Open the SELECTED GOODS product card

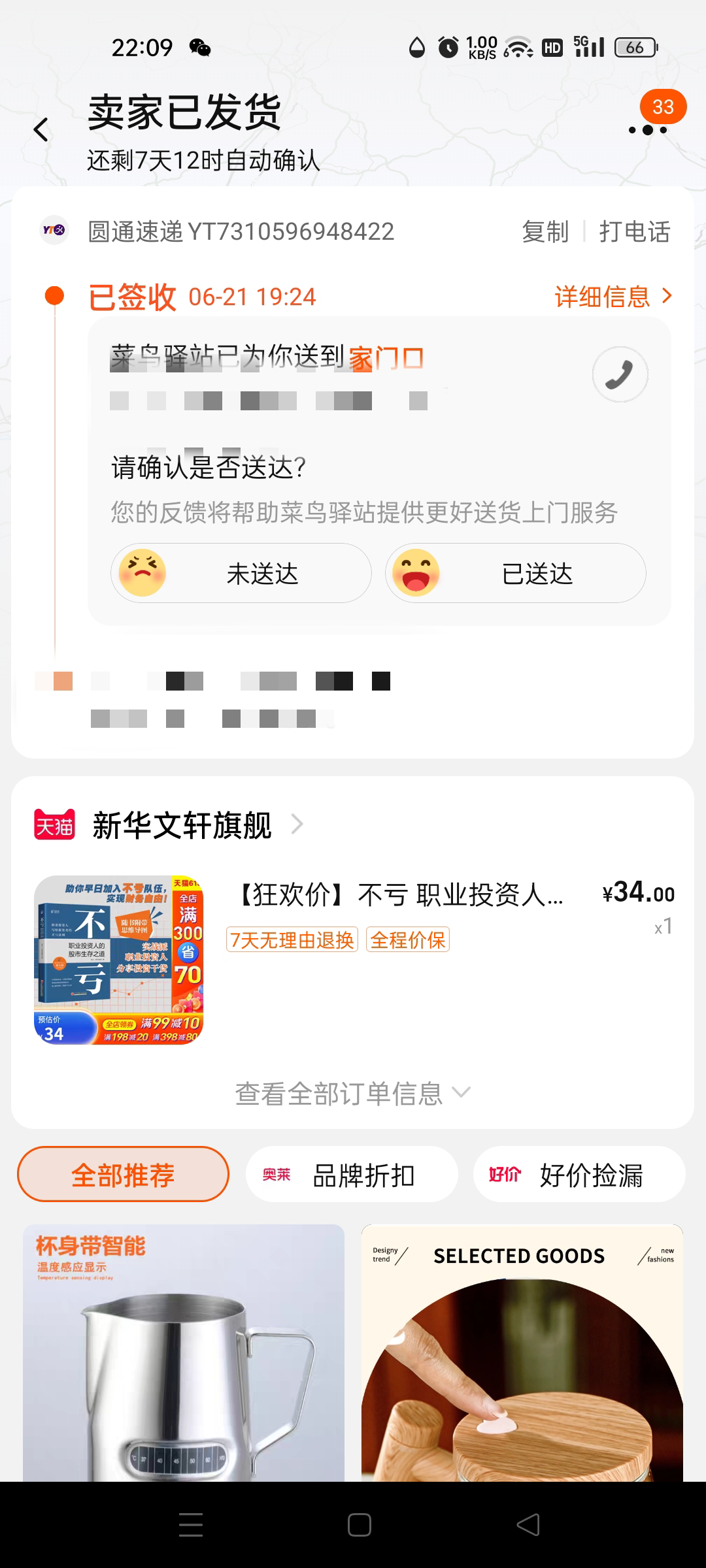point(522,1352)
